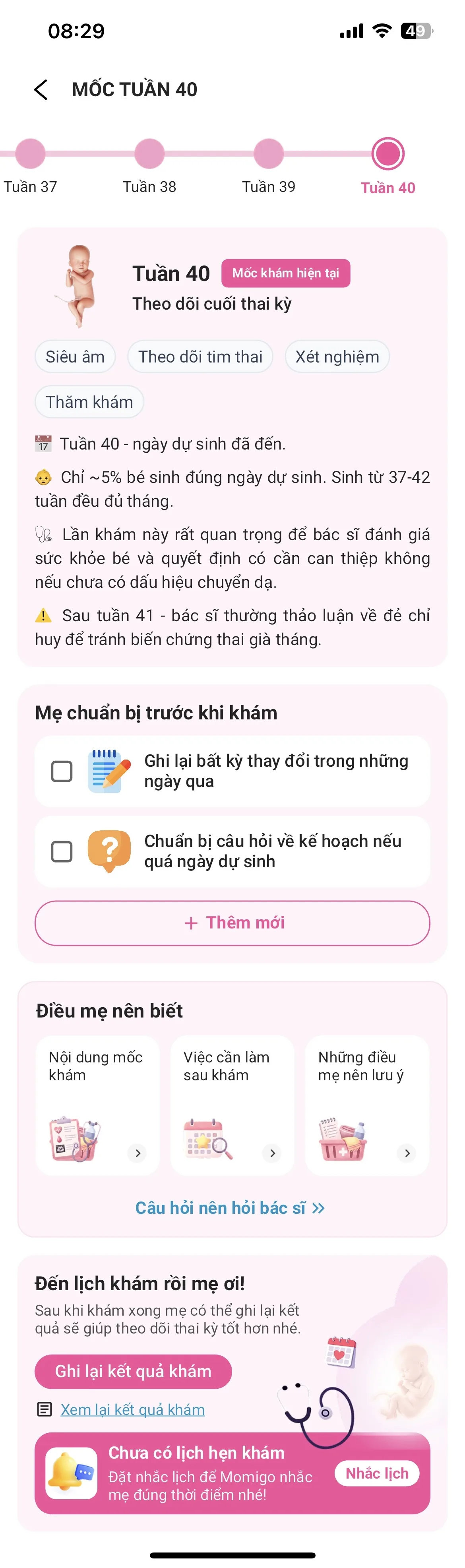Tap Ghi lại kết quả khám button
This screenshot has height=1568, width=465.
click(x=133, y=1371)
